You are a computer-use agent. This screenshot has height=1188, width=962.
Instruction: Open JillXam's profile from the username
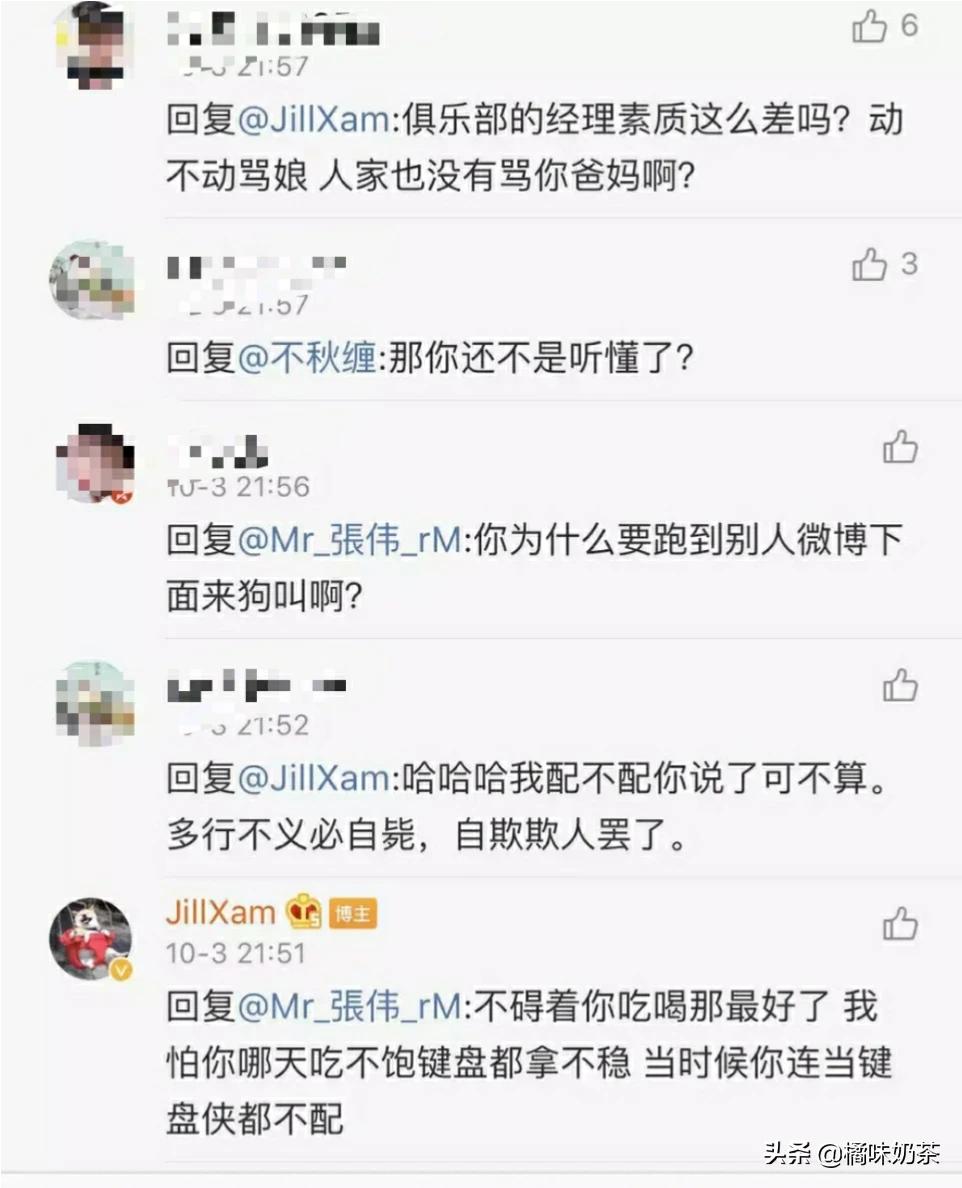click(220, 912)
